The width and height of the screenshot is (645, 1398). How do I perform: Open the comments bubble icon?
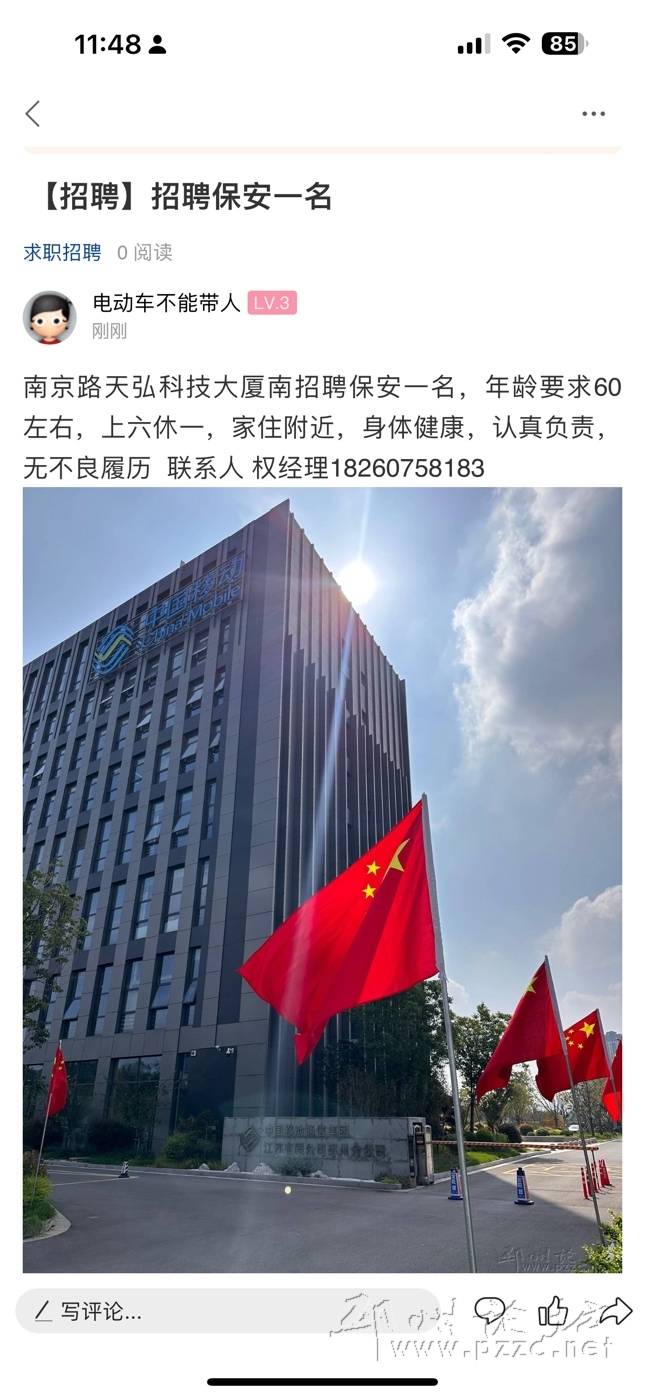click(490, 1311)
